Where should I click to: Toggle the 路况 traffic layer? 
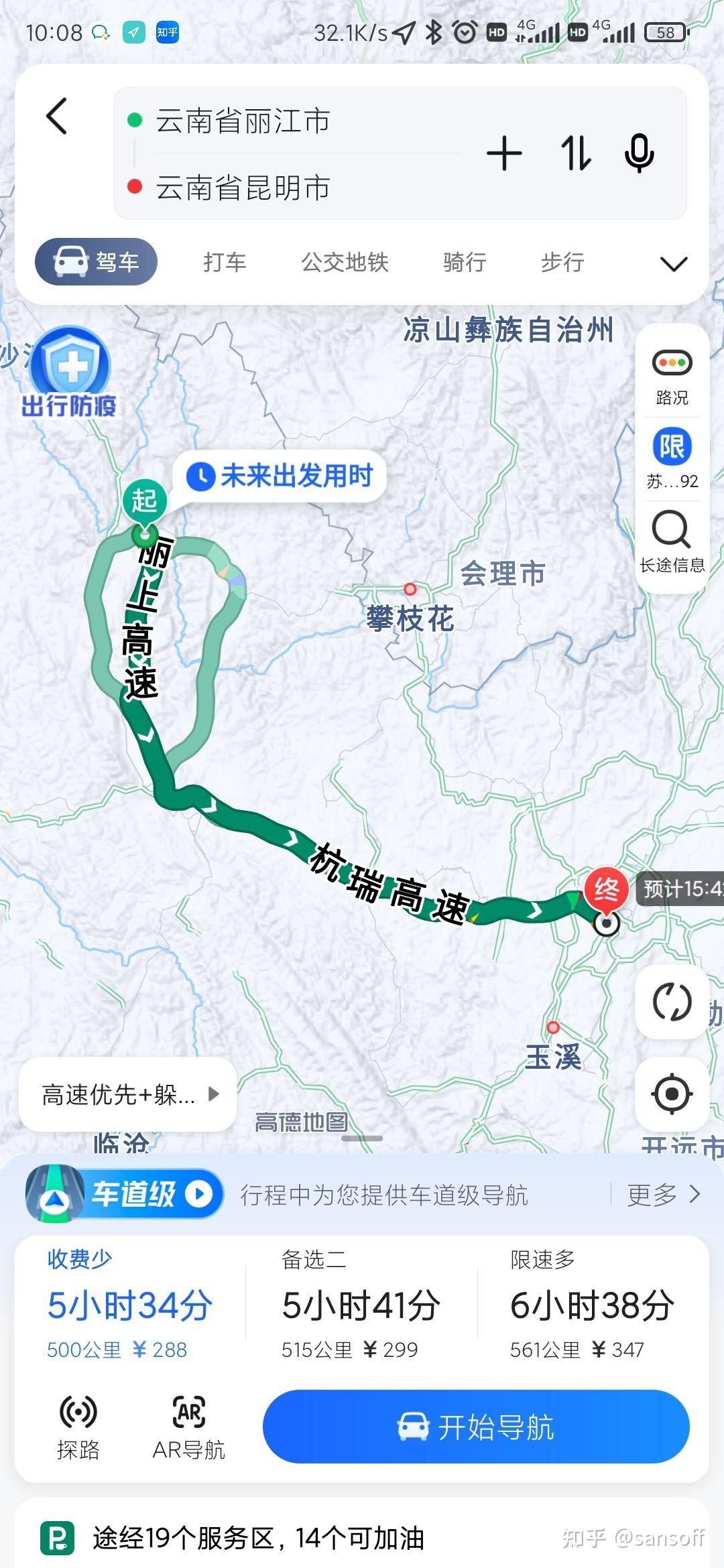[x=672, y=377]
